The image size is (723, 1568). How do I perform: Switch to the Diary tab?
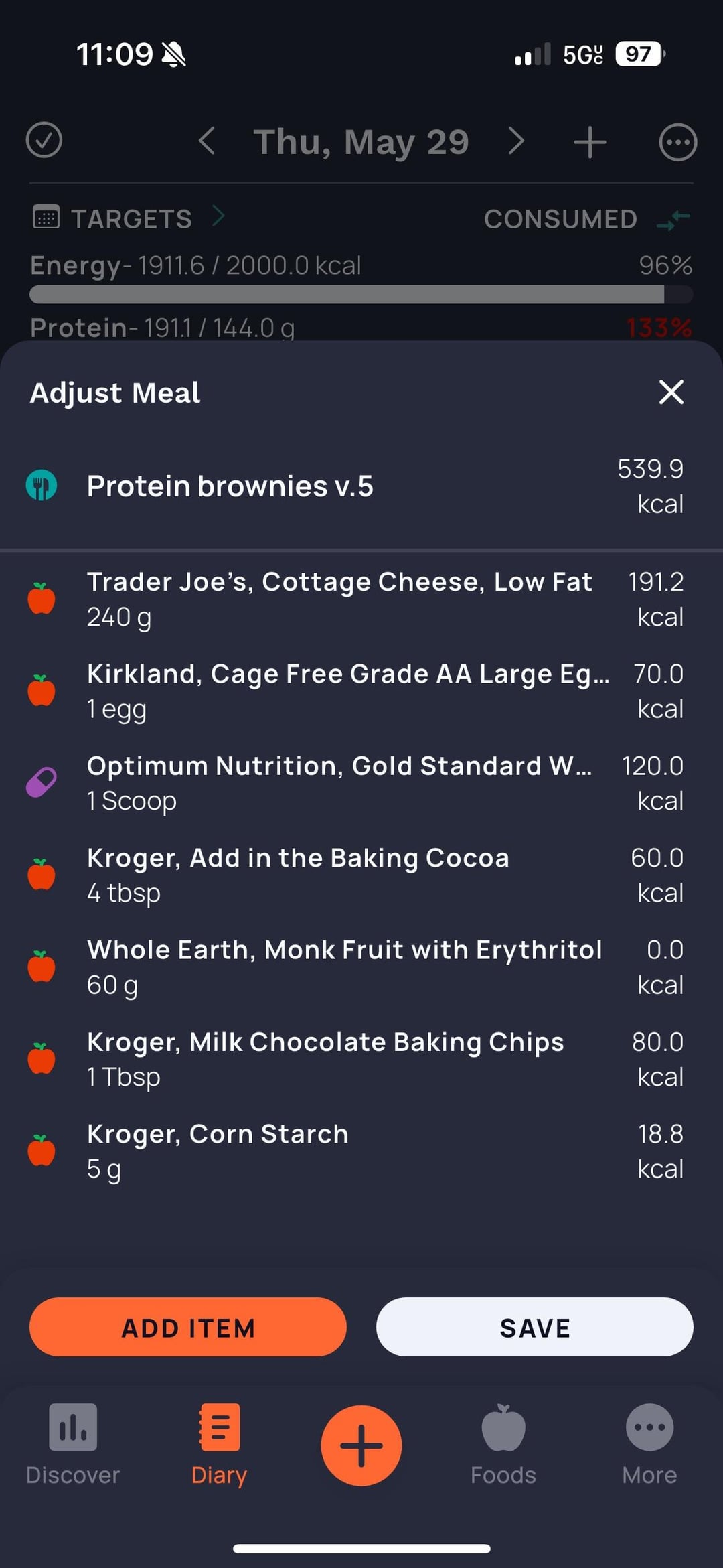coord(219,1445)
